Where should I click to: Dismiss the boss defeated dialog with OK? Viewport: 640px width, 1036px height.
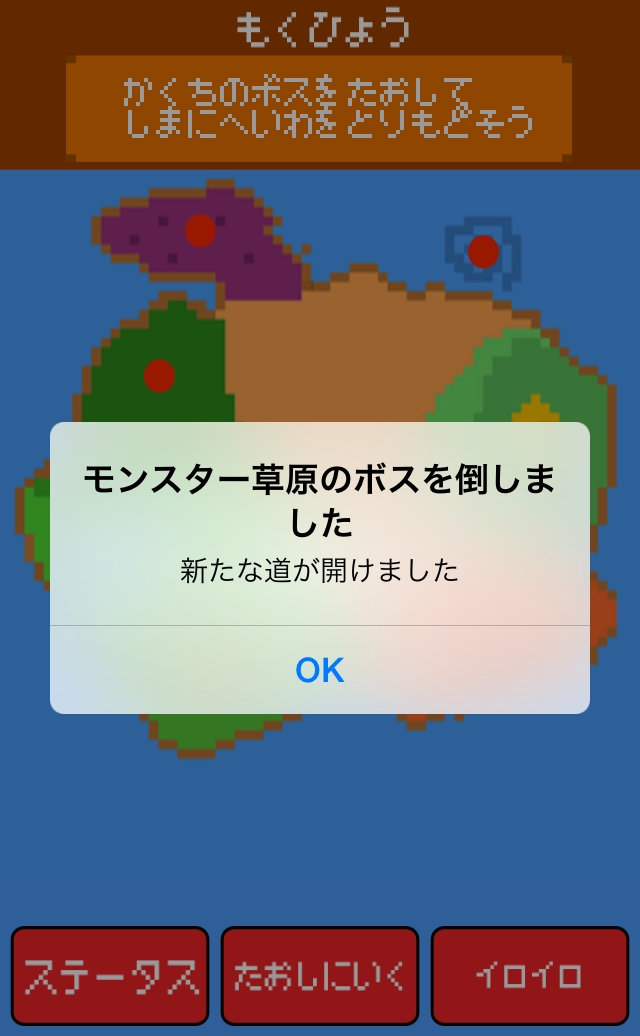pyautogui.click(x=320, y=670)
